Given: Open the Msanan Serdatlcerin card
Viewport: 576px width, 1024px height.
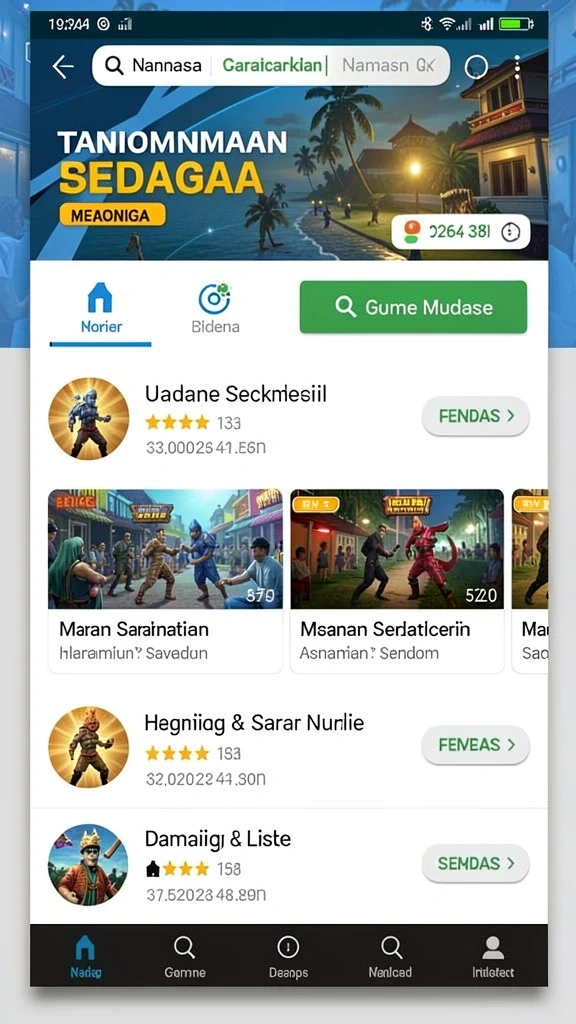Looking at the screenshot, I should click(397, 581).
